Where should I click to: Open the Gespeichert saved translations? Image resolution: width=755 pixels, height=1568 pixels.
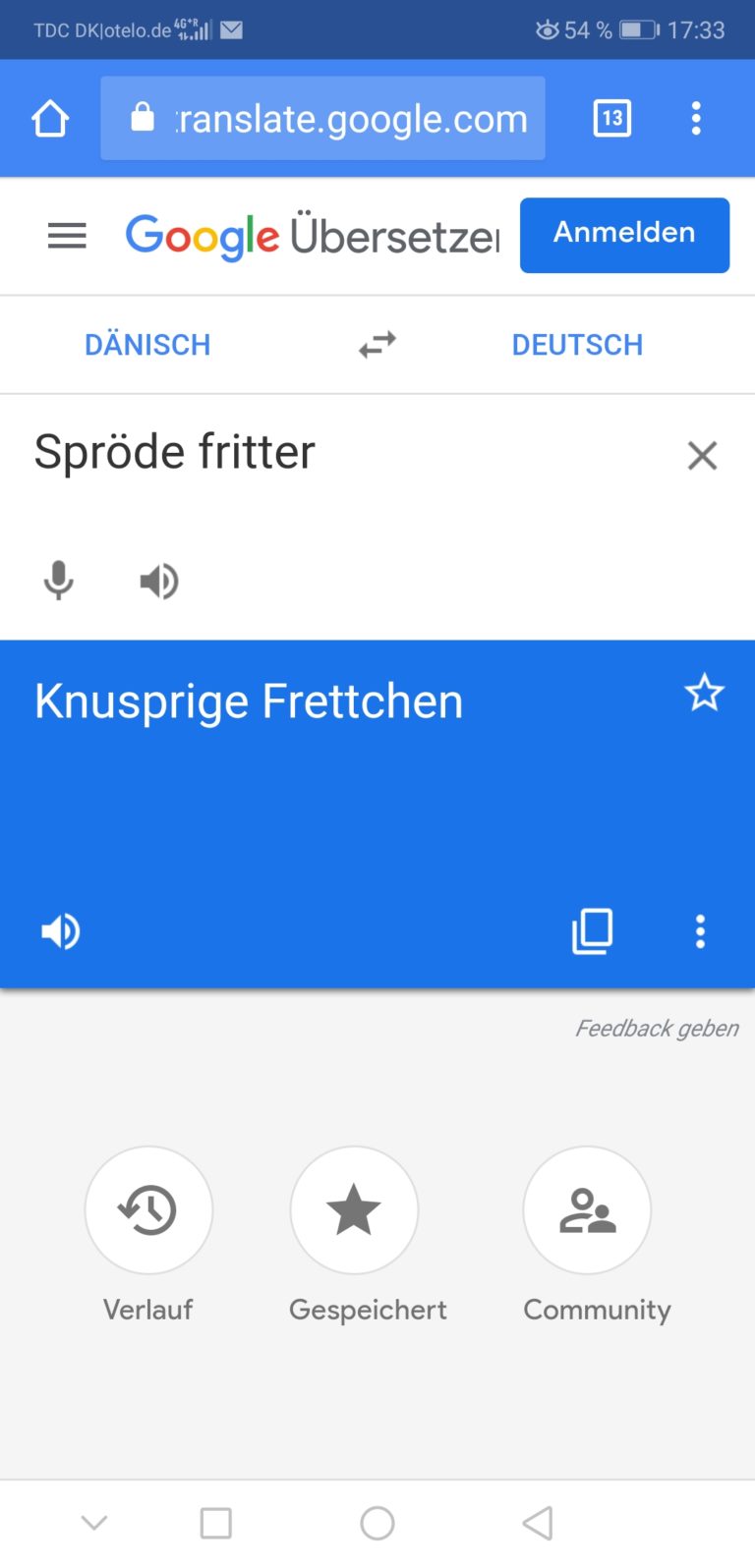(x=355, y=1210)
